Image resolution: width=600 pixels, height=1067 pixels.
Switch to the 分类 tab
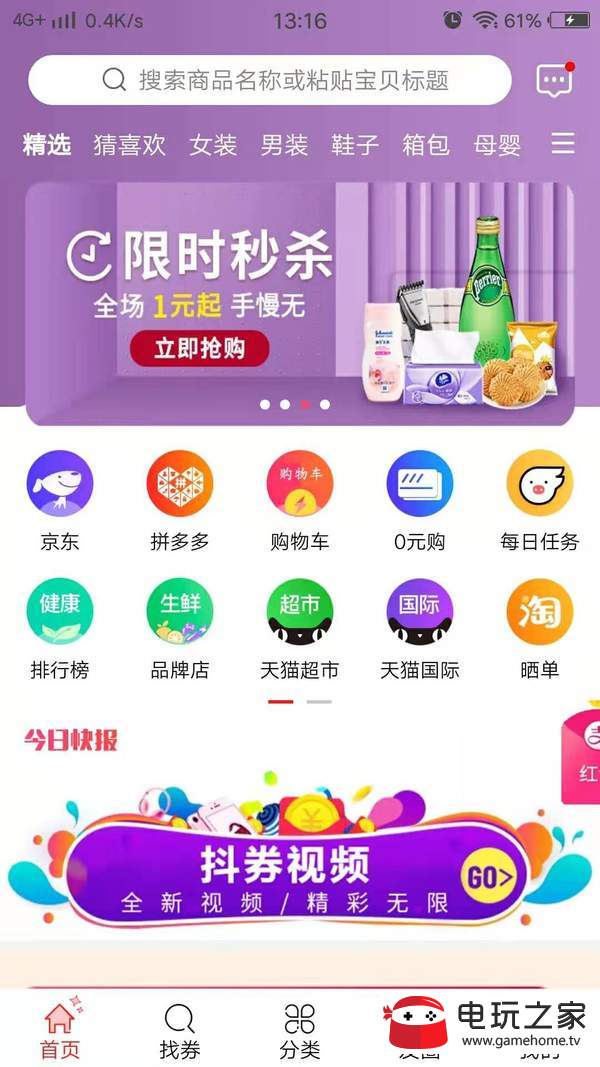(x=300, y=1031)
